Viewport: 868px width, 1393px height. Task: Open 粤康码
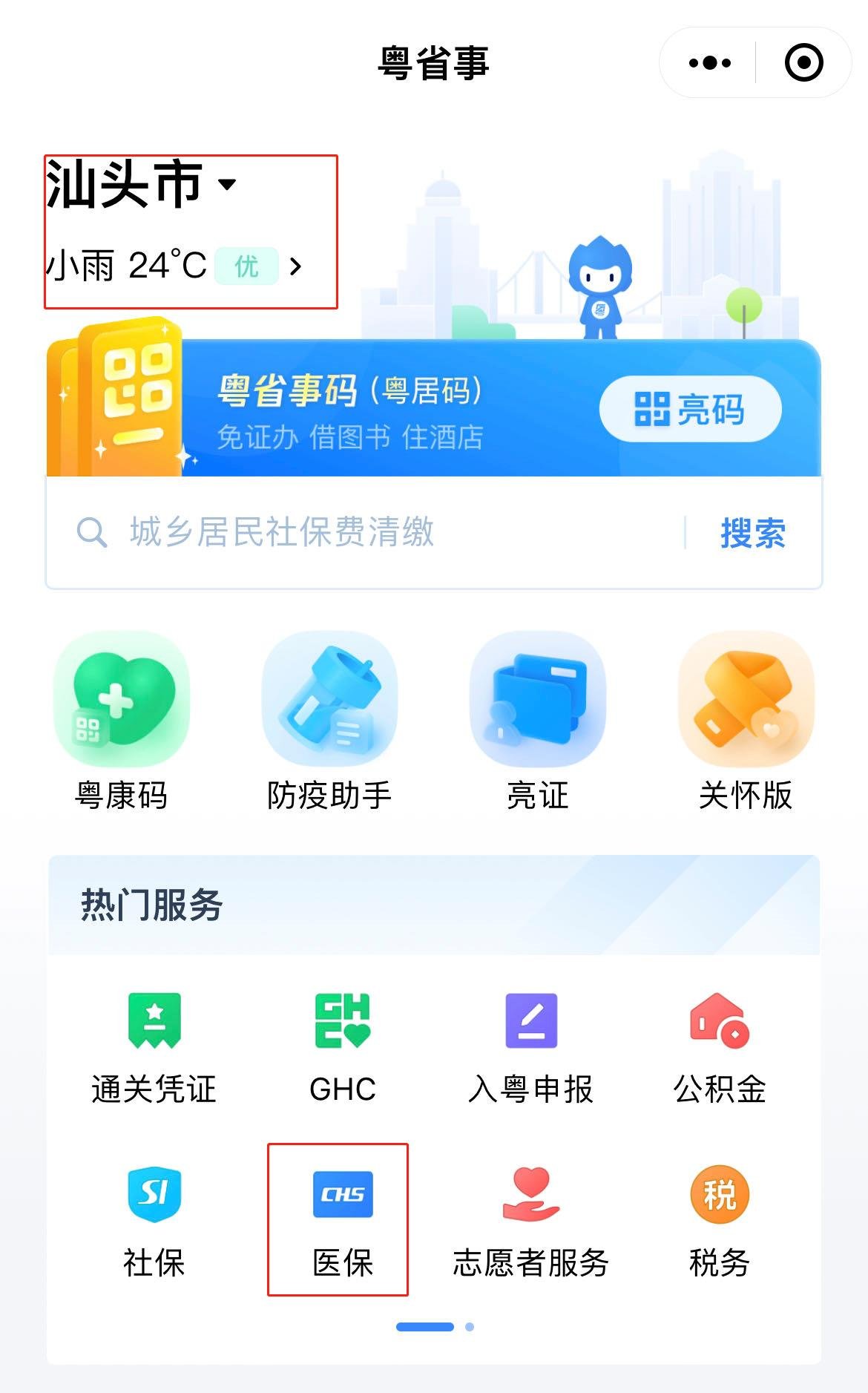click(122, 721)
